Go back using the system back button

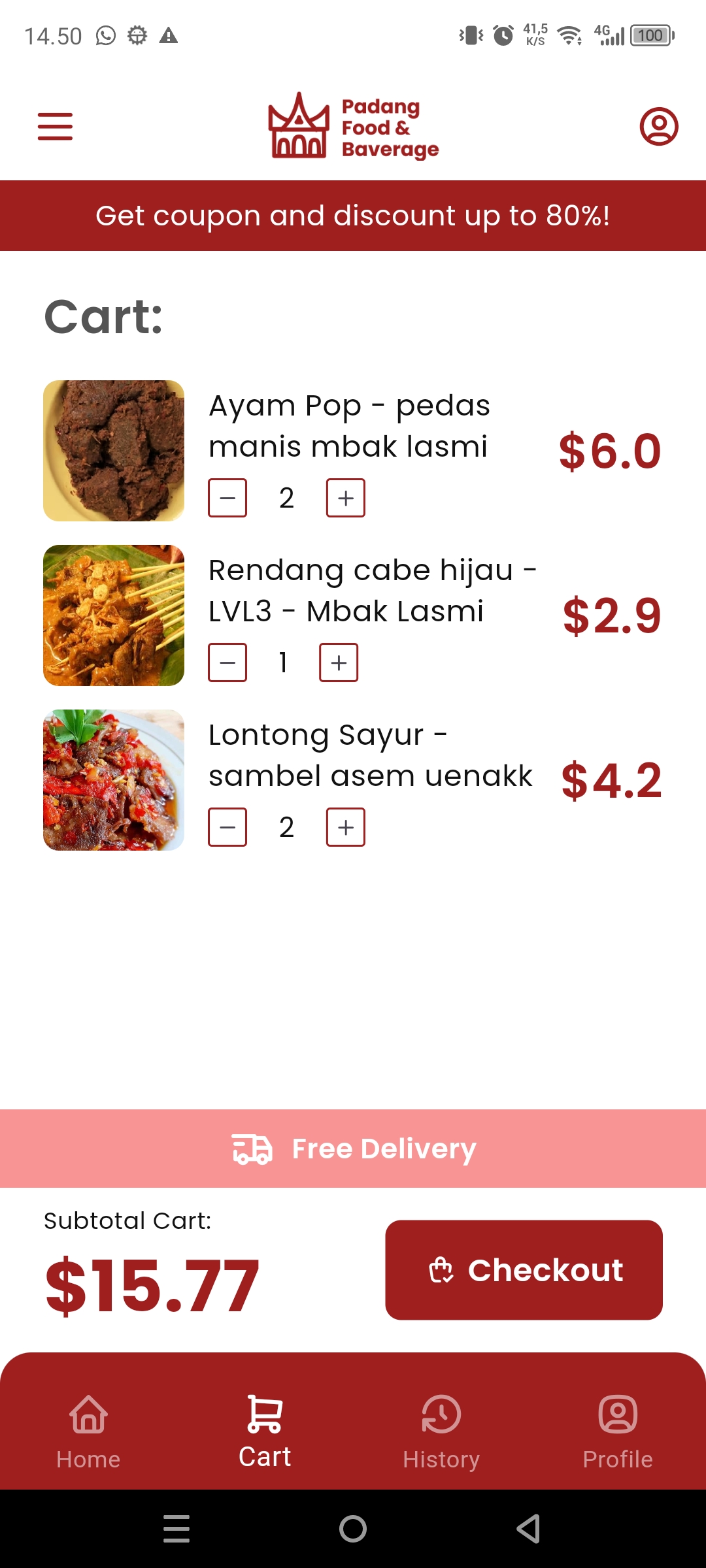(x=528, y=1529)
